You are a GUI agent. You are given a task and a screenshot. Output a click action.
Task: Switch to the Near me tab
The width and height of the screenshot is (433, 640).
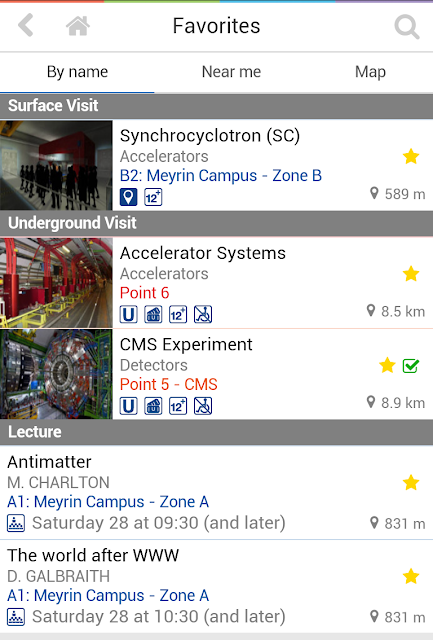[231, 72]
